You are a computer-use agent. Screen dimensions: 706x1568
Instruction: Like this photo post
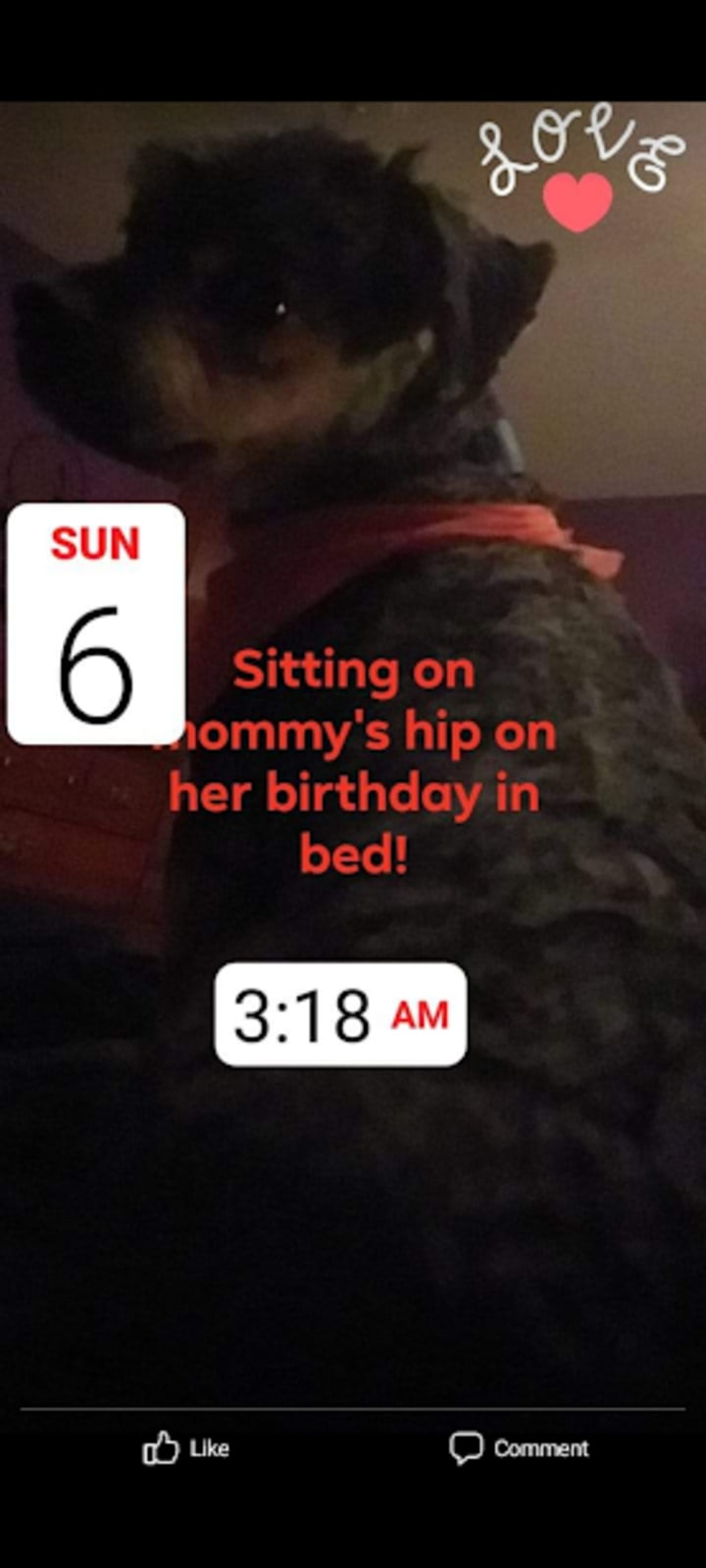point(185,1448)
